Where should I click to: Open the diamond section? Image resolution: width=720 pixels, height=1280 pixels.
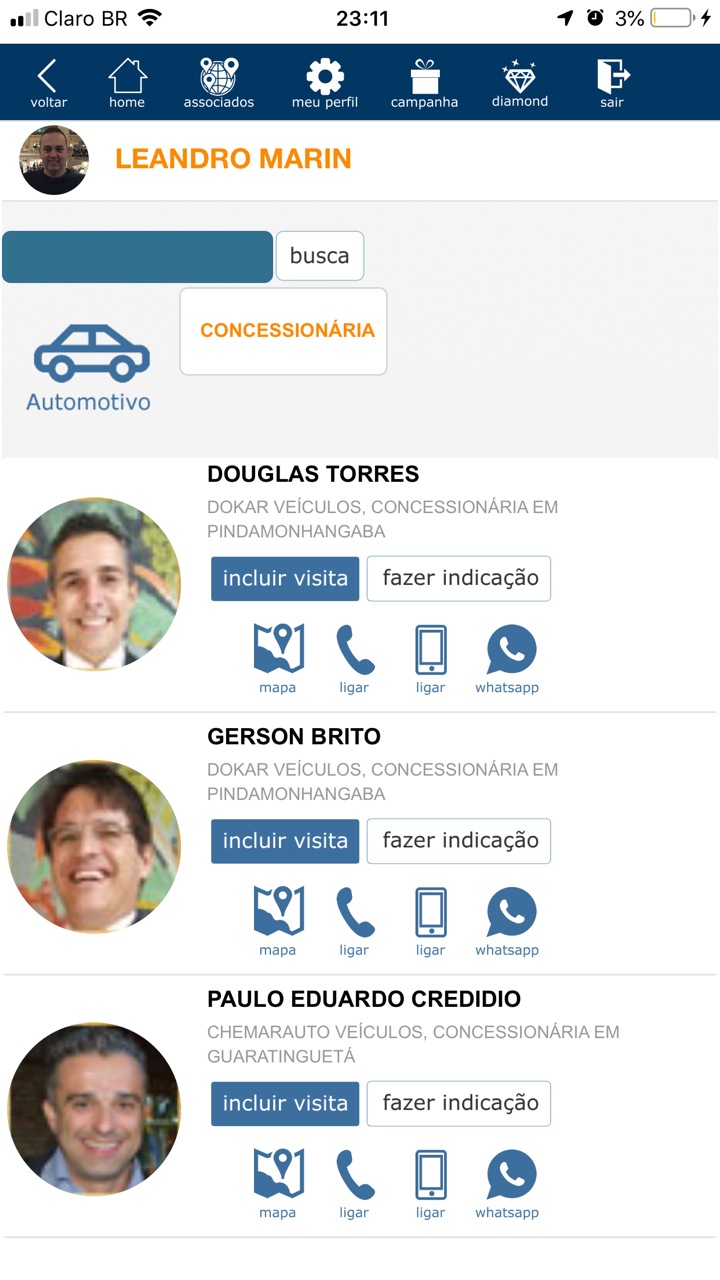pos(520,84)
